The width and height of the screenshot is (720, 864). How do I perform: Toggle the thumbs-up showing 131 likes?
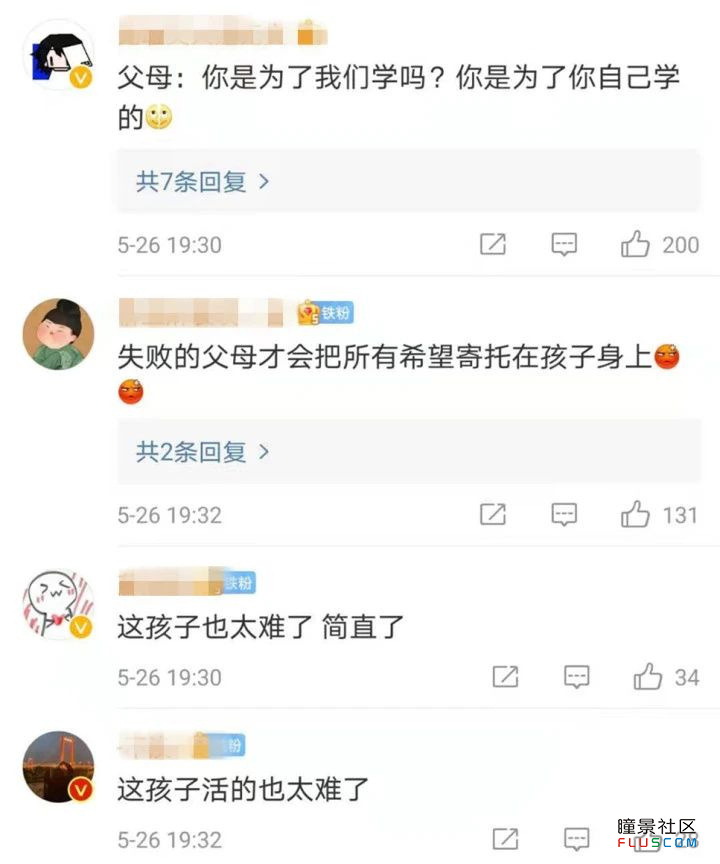[636, 515]
